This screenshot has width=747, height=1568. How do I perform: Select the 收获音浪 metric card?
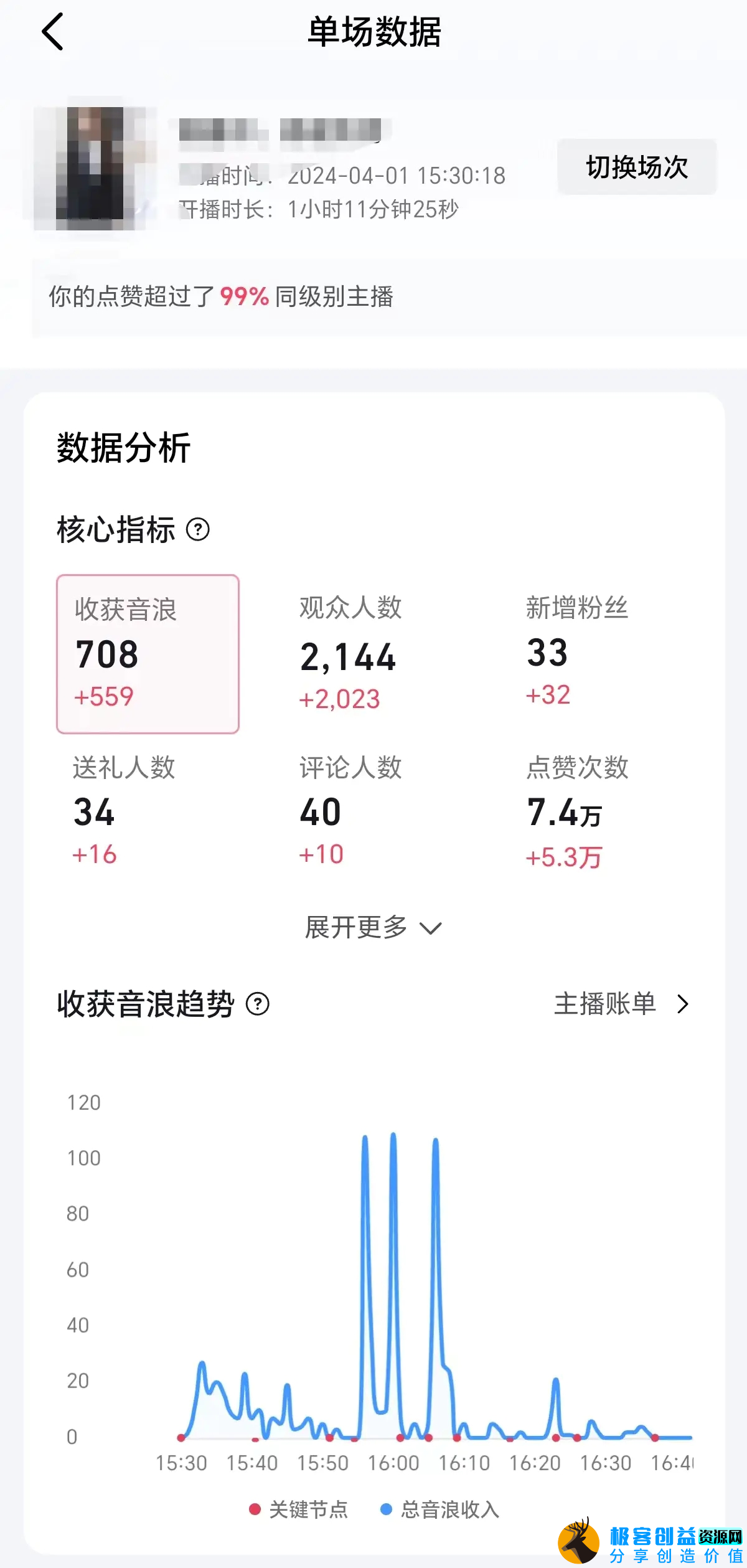pos(148,654)
